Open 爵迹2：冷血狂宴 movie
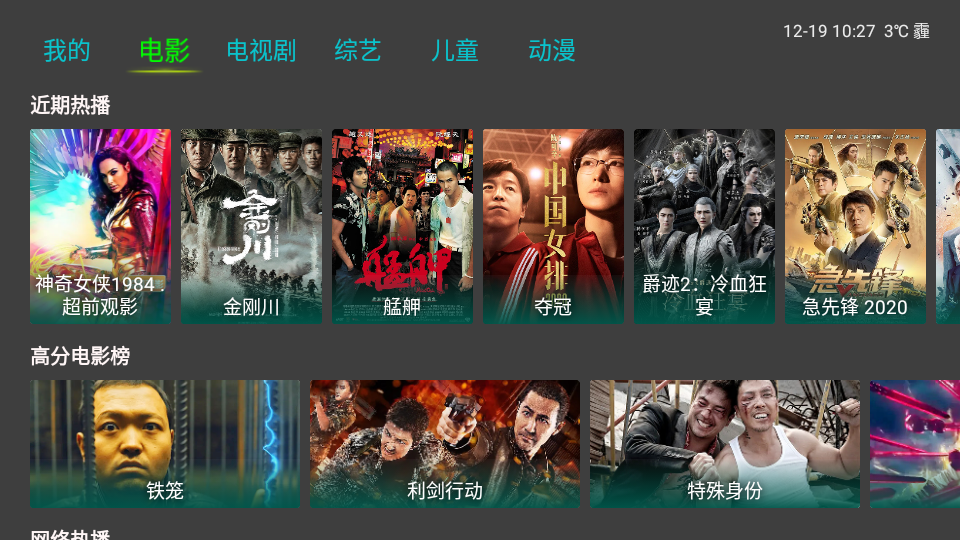 pyautogui.click(x=704, y=226)
